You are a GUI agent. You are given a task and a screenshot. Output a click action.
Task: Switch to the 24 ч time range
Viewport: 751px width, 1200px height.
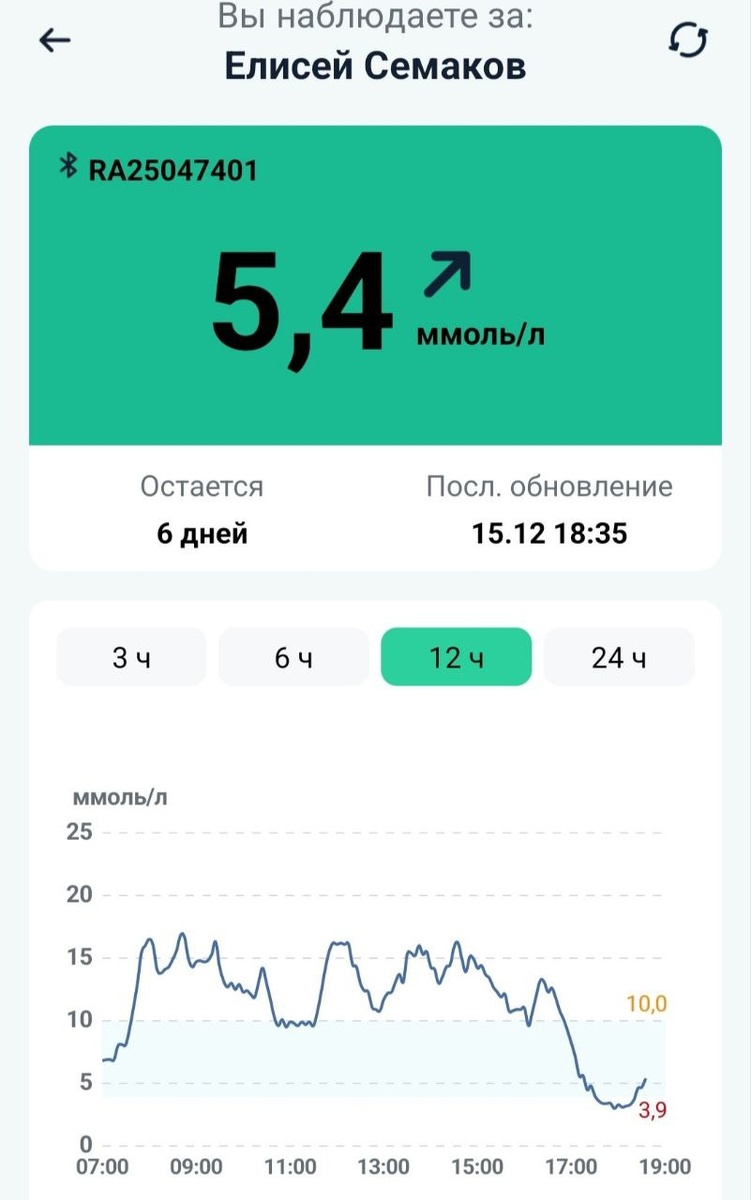coord(619,657)
